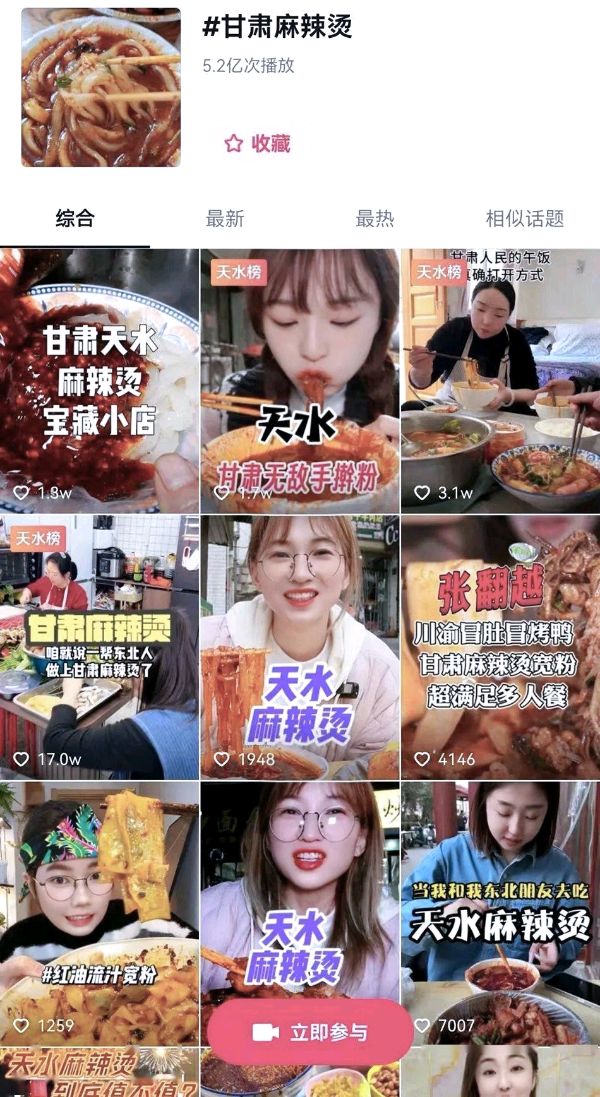Switch to the 最热 tab
The image size is (600, 1097).
click(x=375, y=218)
